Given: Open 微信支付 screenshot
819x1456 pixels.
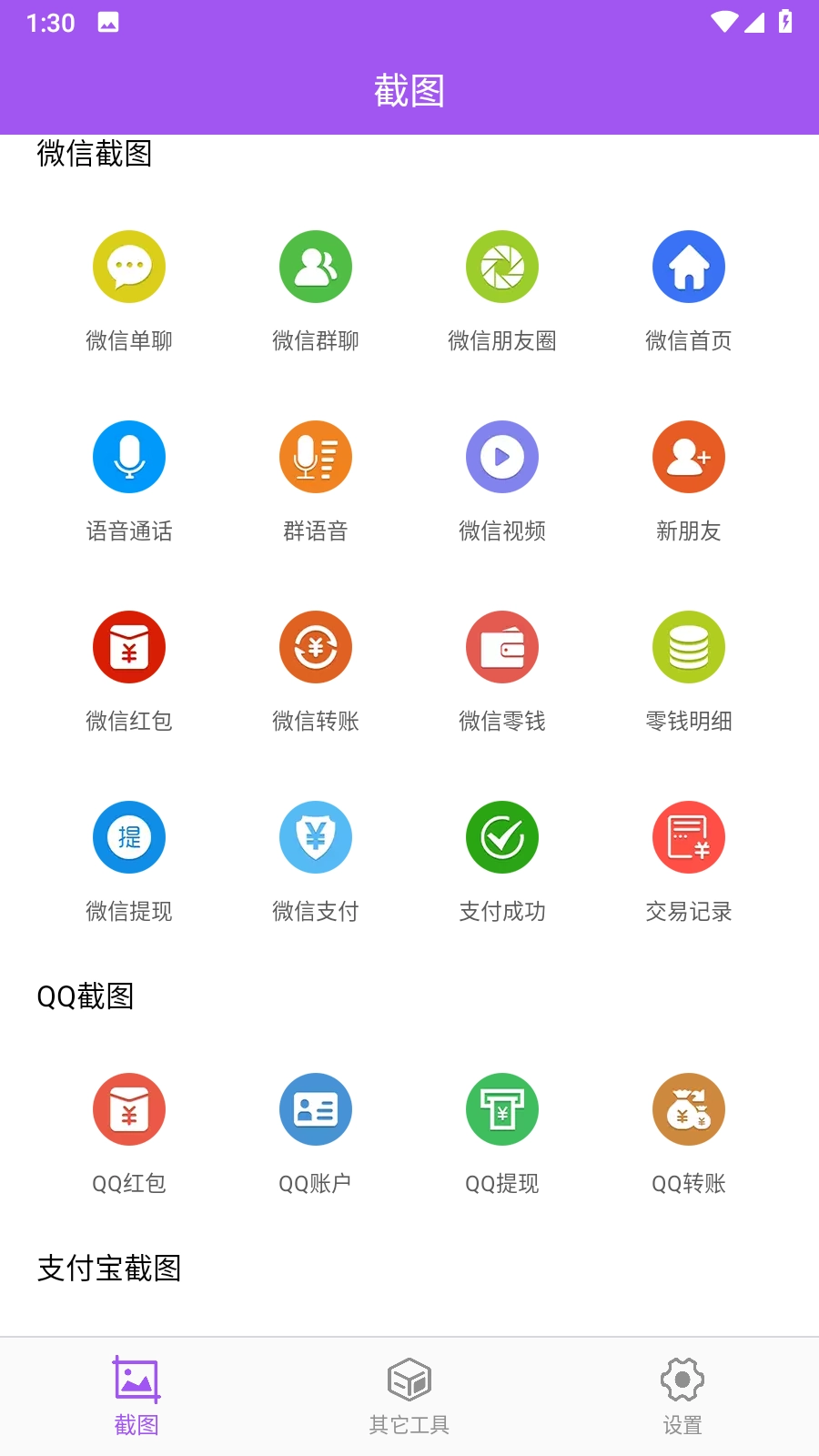Looking at the screenshot, I should (316, 837).
